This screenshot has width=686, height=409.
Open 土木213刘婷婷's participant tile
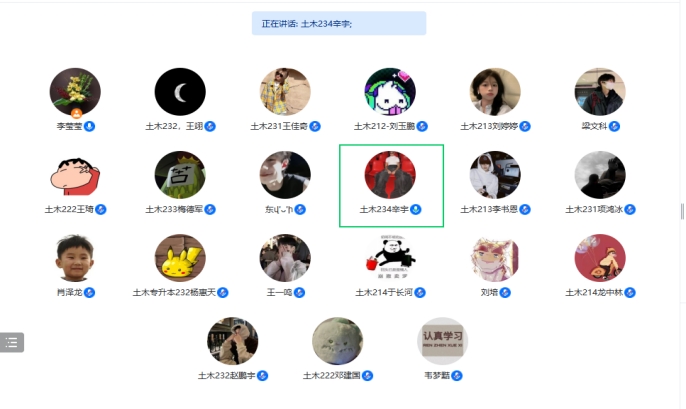point(495,93)
